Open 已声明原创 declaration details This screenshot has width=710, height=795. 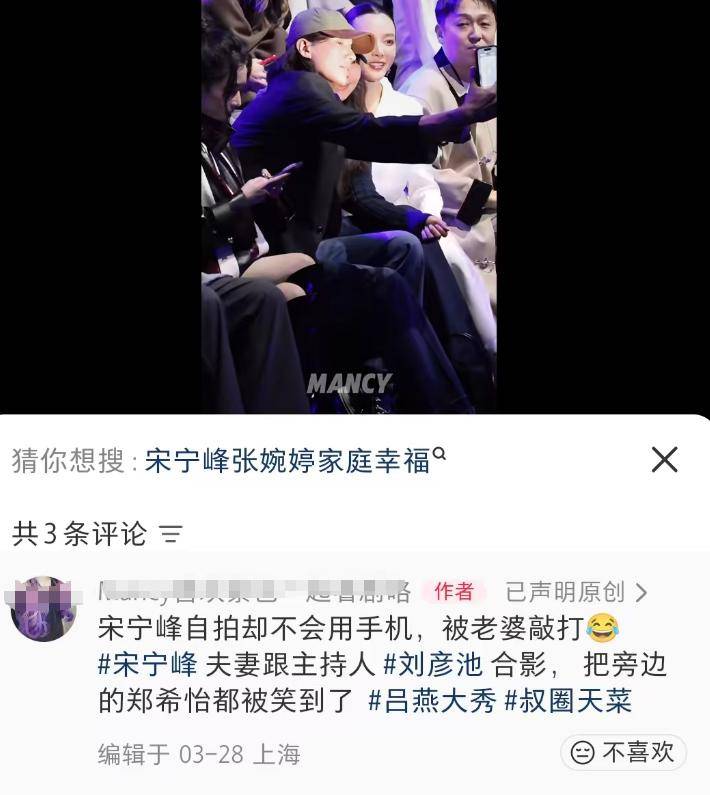click(x=576, y=592)
